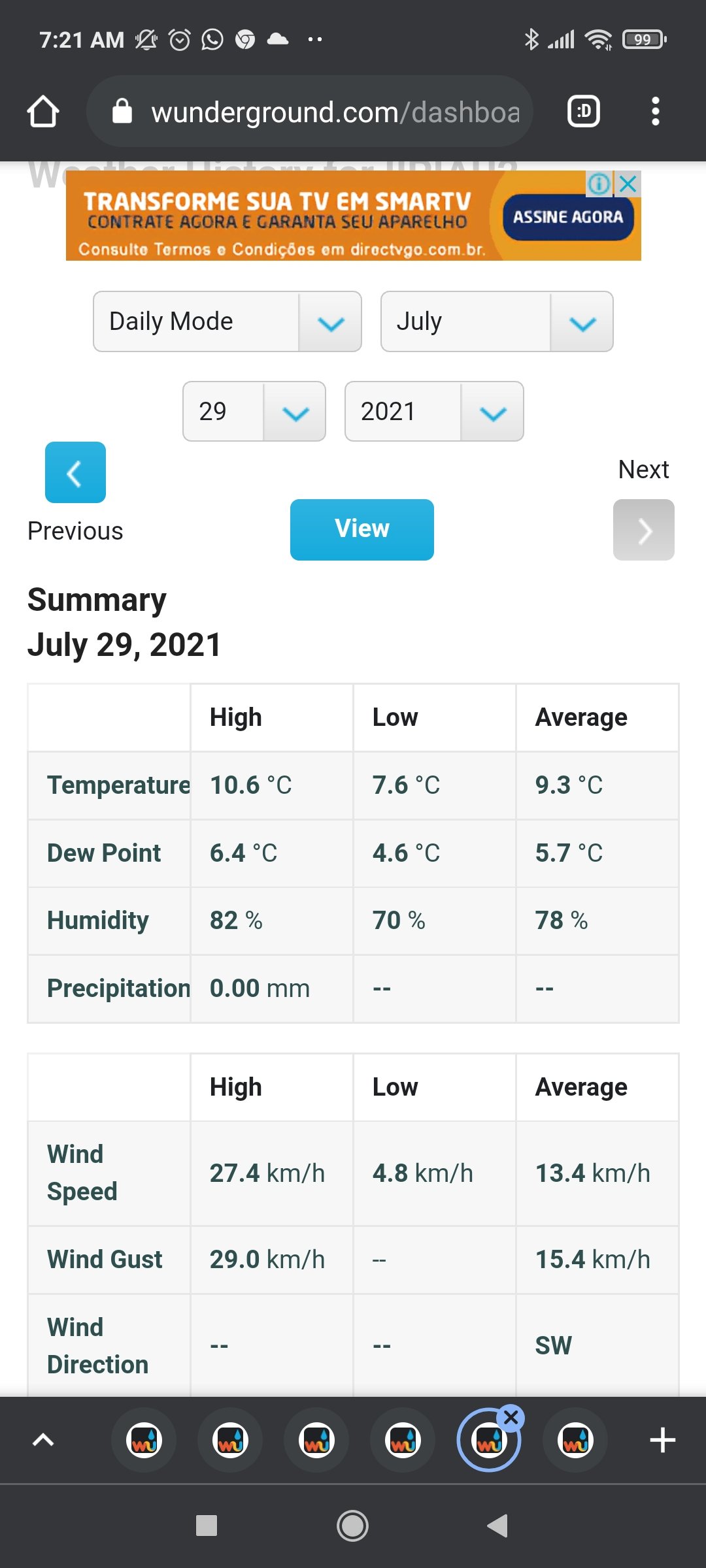The width and height of the screenshot is (706, 1568).
Task: Open the July month dropdown
Action: click(497, 321)
